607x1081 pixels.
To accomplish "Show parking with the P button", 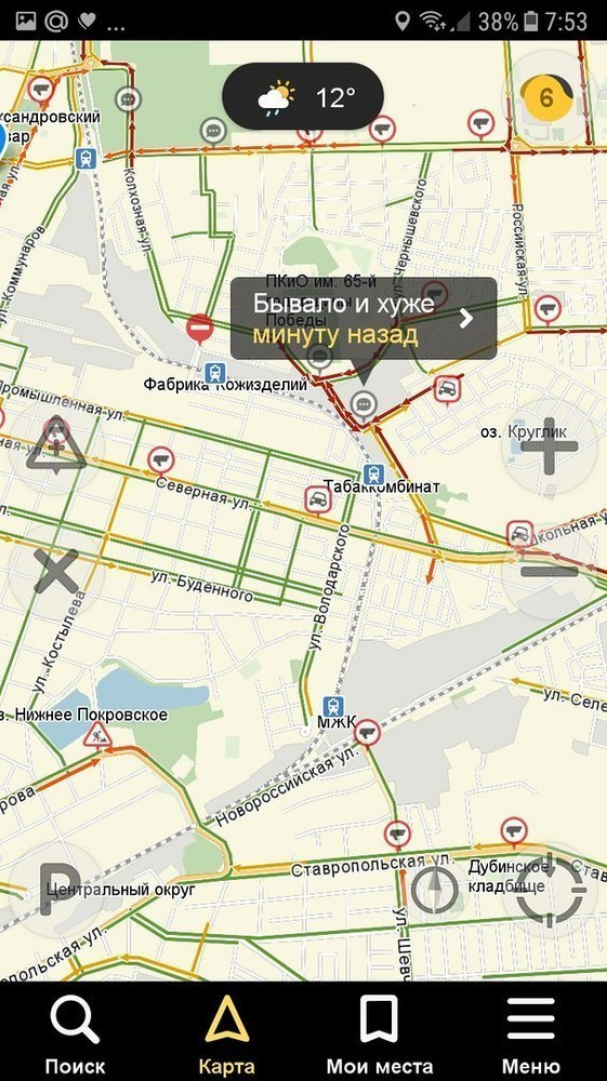I will click(58, 889).
